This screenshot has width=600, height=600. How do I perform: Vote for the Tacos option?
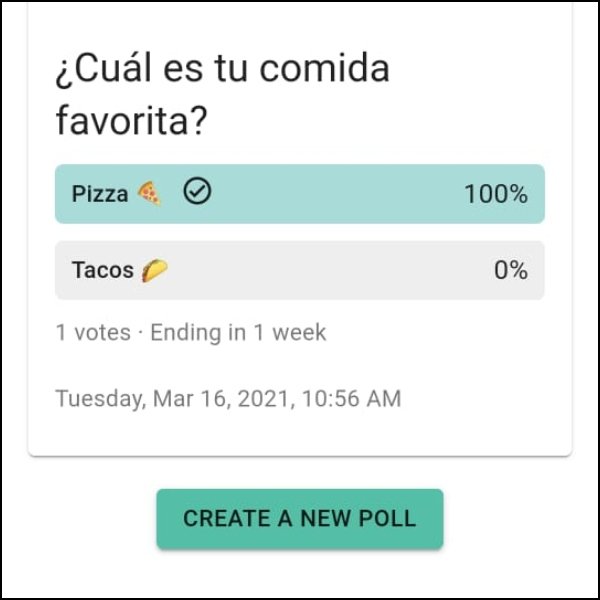click(299, 270)
